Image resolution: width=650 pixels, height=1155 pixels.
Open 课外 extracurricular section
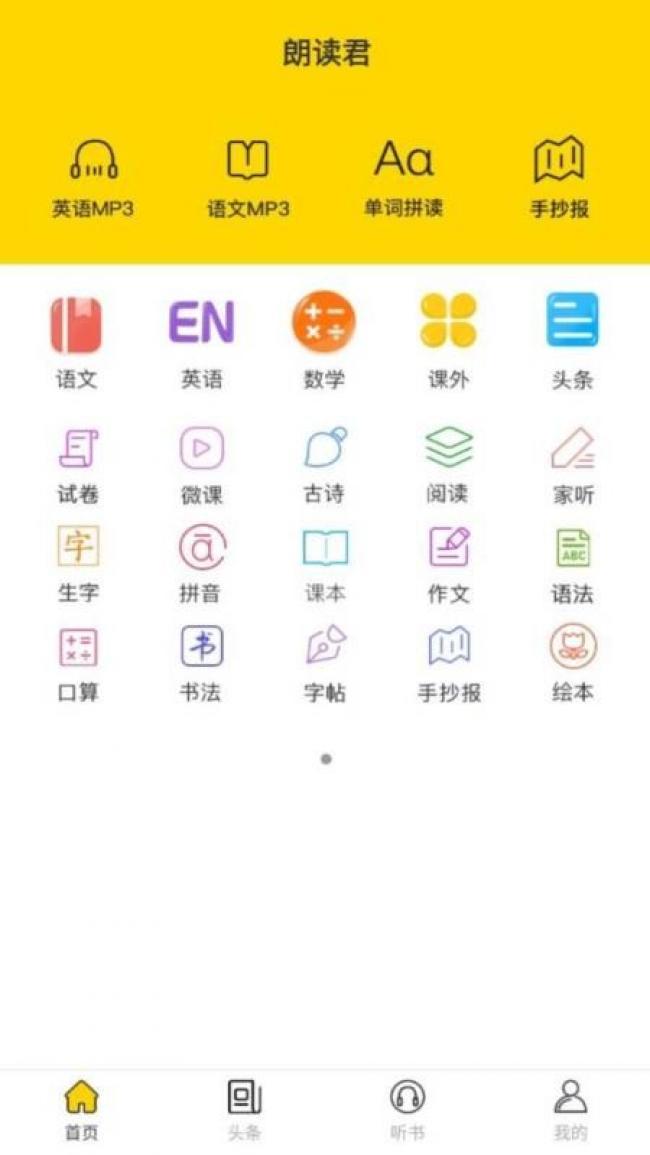pyautogui.click(x=448, y=342)
